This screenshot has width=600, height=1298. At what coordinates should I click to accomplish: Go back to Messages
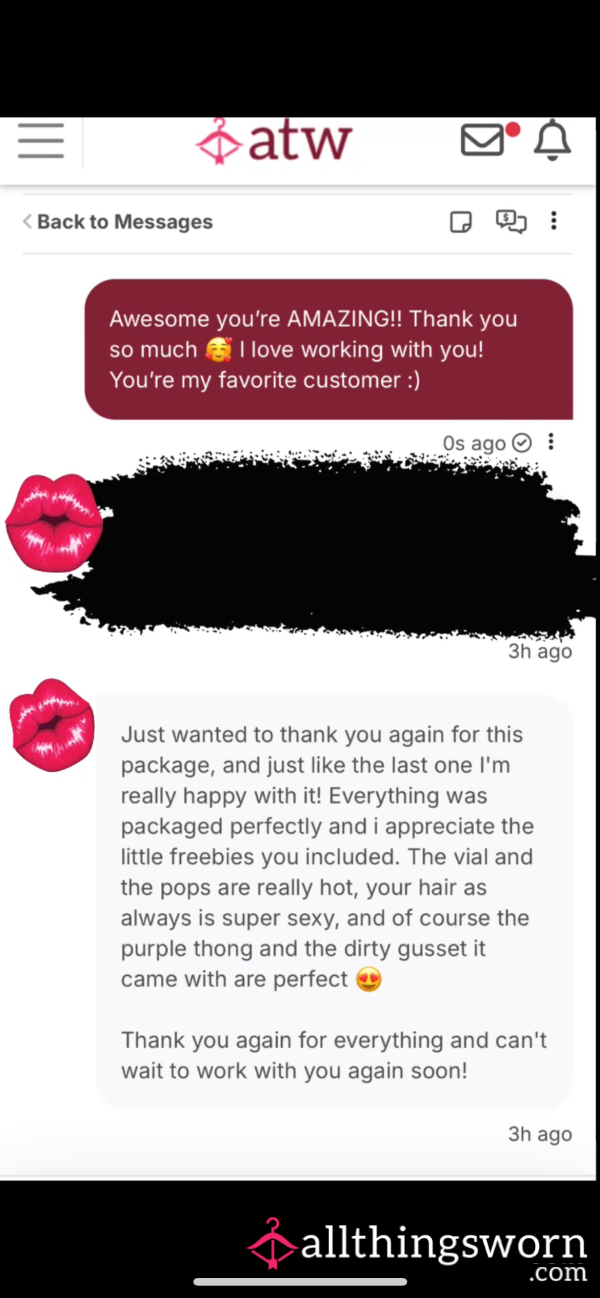pyautogui.click(x=118, y=222)
